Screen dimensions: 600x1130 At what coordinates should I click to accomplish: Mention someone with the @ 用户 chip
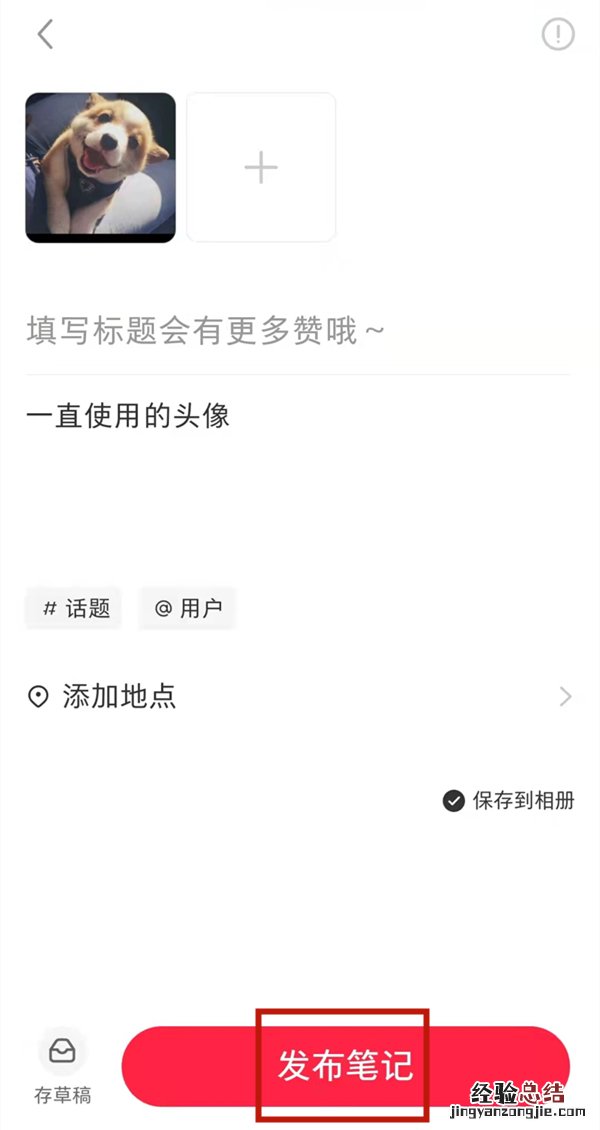[x=187, y=608]
